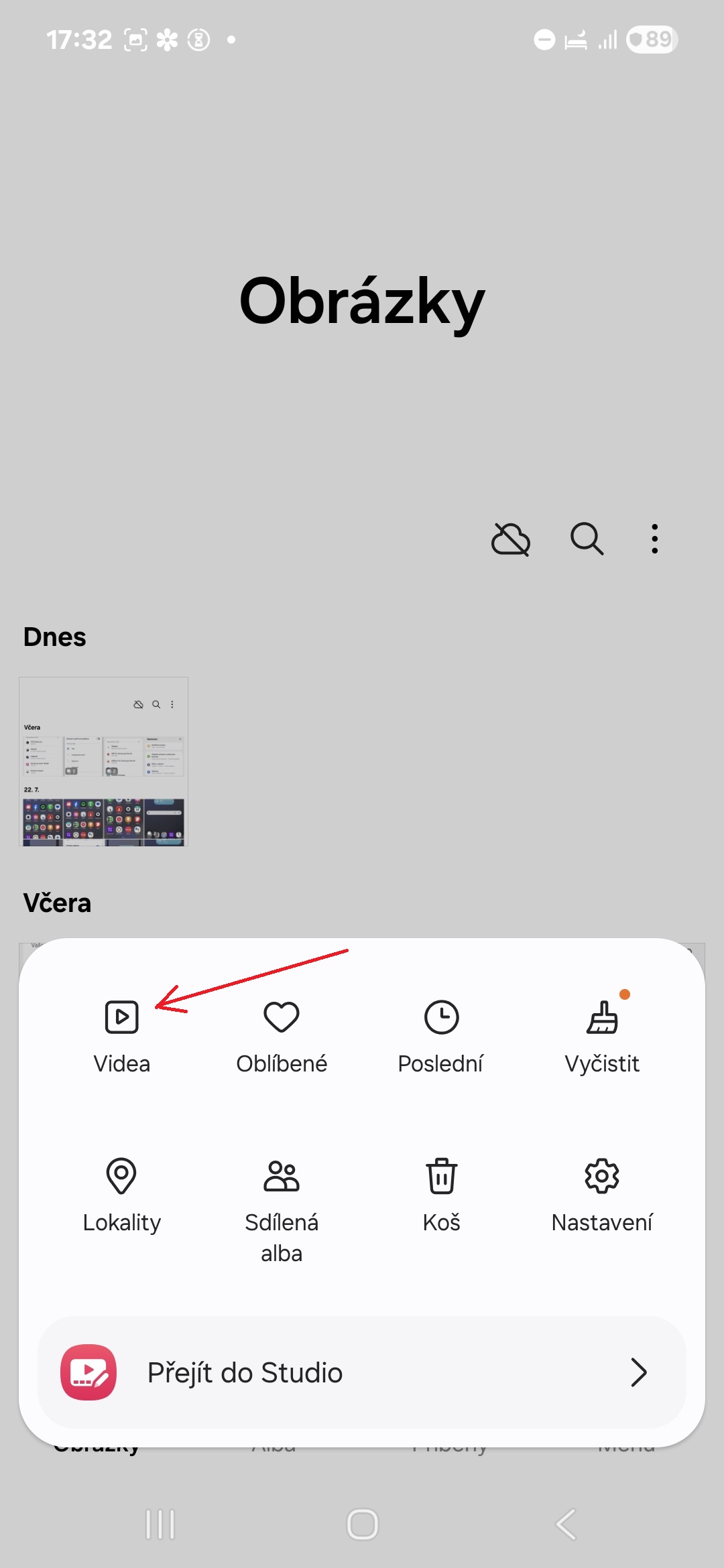Open the three-dot options menu
This screenshot has height=1568, width=724.
(x=654, y=539)
